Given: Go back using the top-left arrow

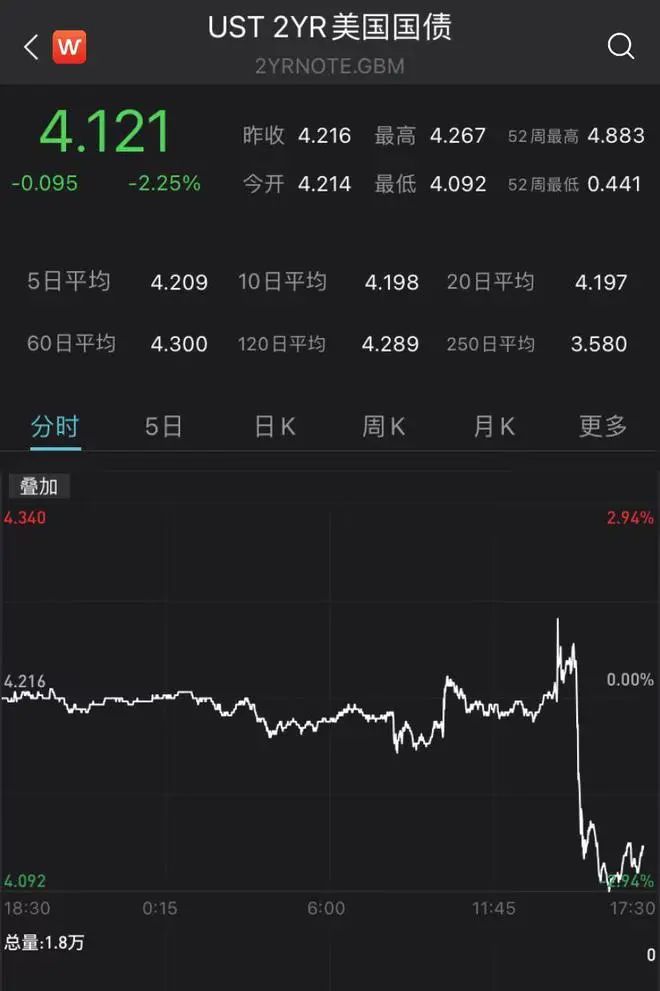Looking at the screenshot, I should tap(30, 46).
